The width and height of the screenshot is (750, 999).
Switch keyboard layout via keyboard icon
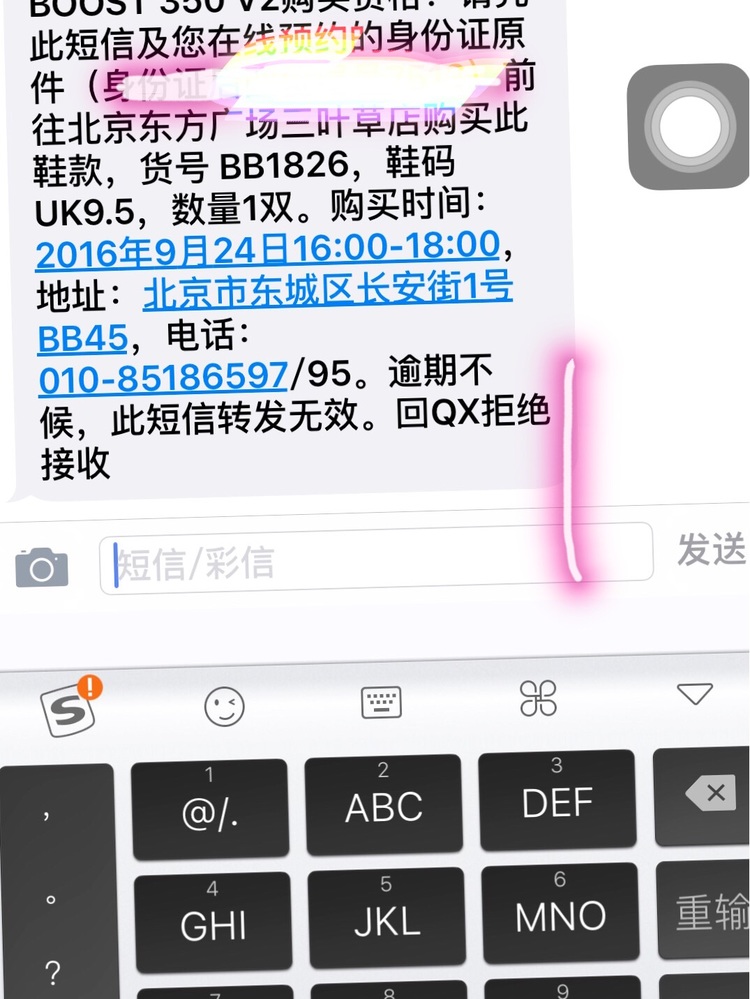pyautogui.click(x=381, y=703)
